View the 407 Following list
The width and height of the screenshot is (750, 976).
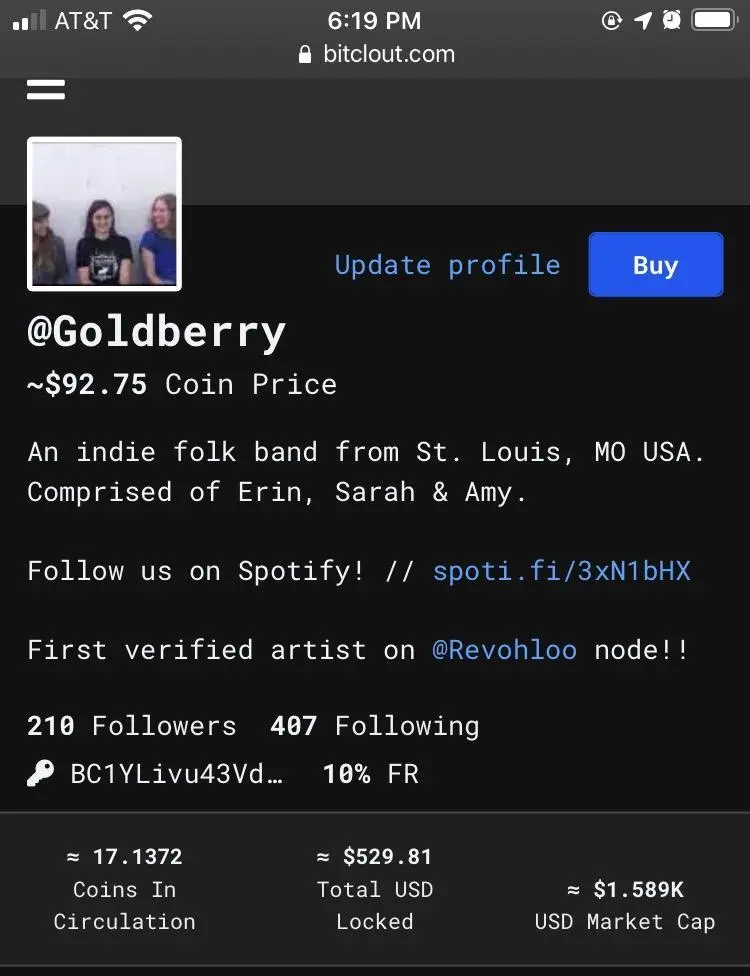[374, 726]
